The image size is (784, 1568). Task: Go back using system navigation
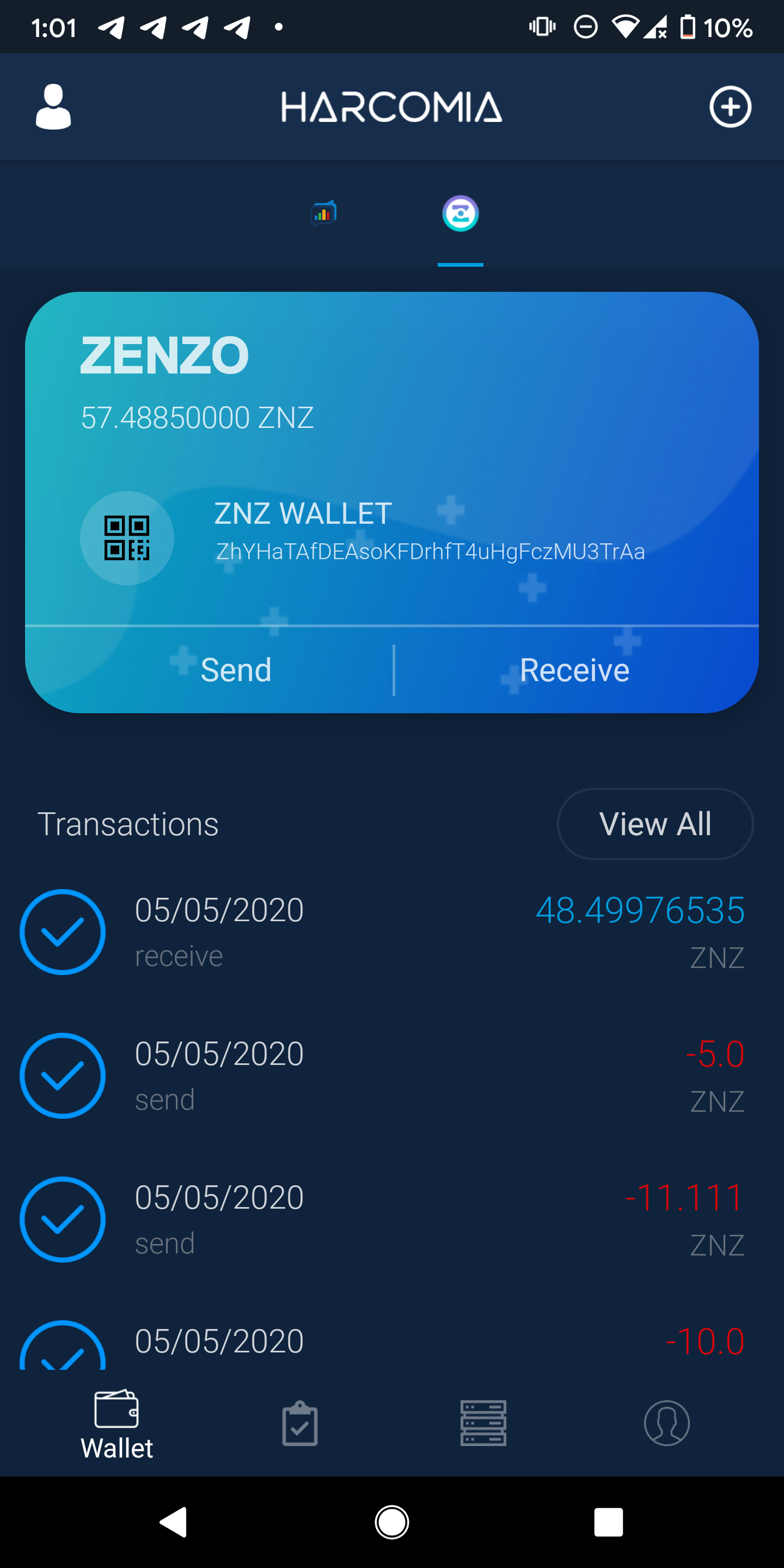(174, 1522)
